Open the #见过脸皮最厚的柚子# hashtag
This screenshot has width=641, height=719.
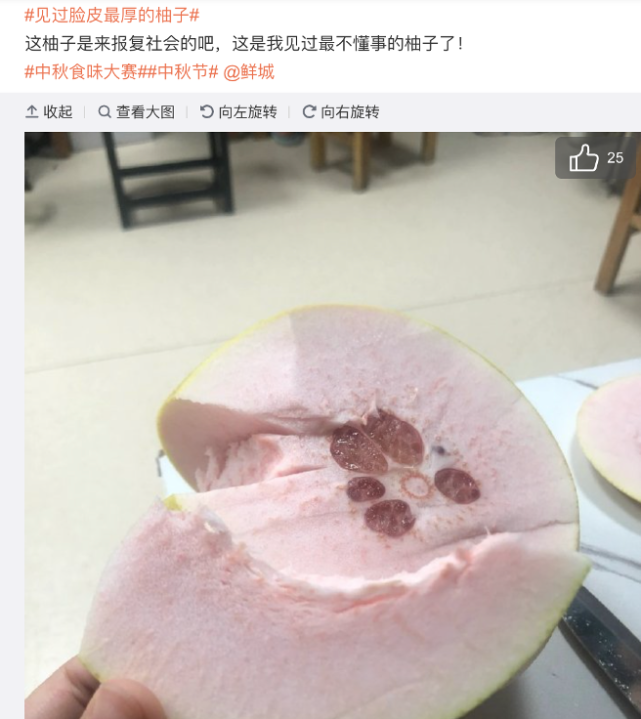(112, 14)
